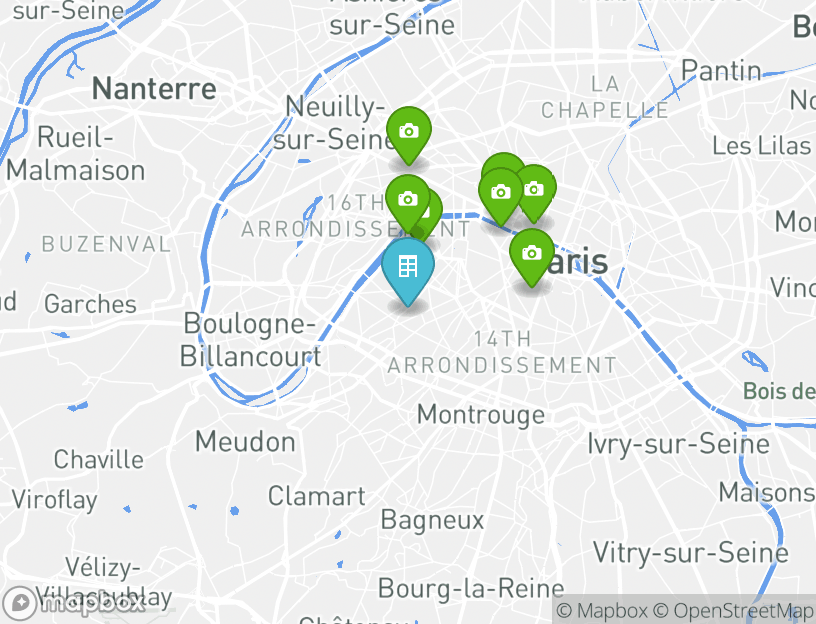The width and height of the screenshot is (816, 624).
Task: Open the © OpenStreetMap attribution link
Action: (x=734, y=610)
